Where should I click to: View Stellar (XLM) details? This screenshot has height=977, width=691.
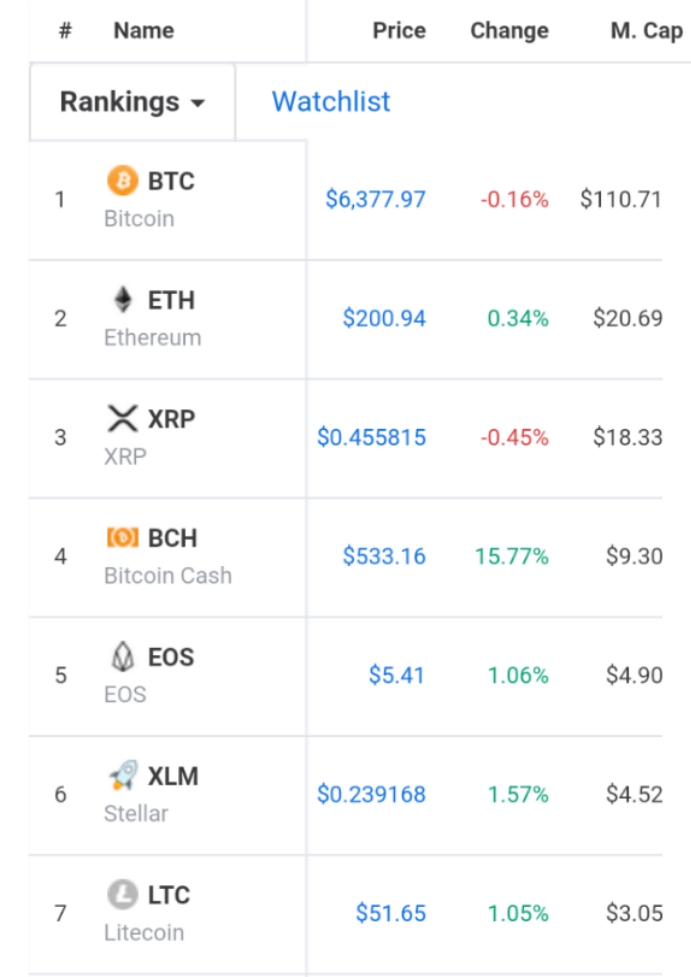click(170, 794)
